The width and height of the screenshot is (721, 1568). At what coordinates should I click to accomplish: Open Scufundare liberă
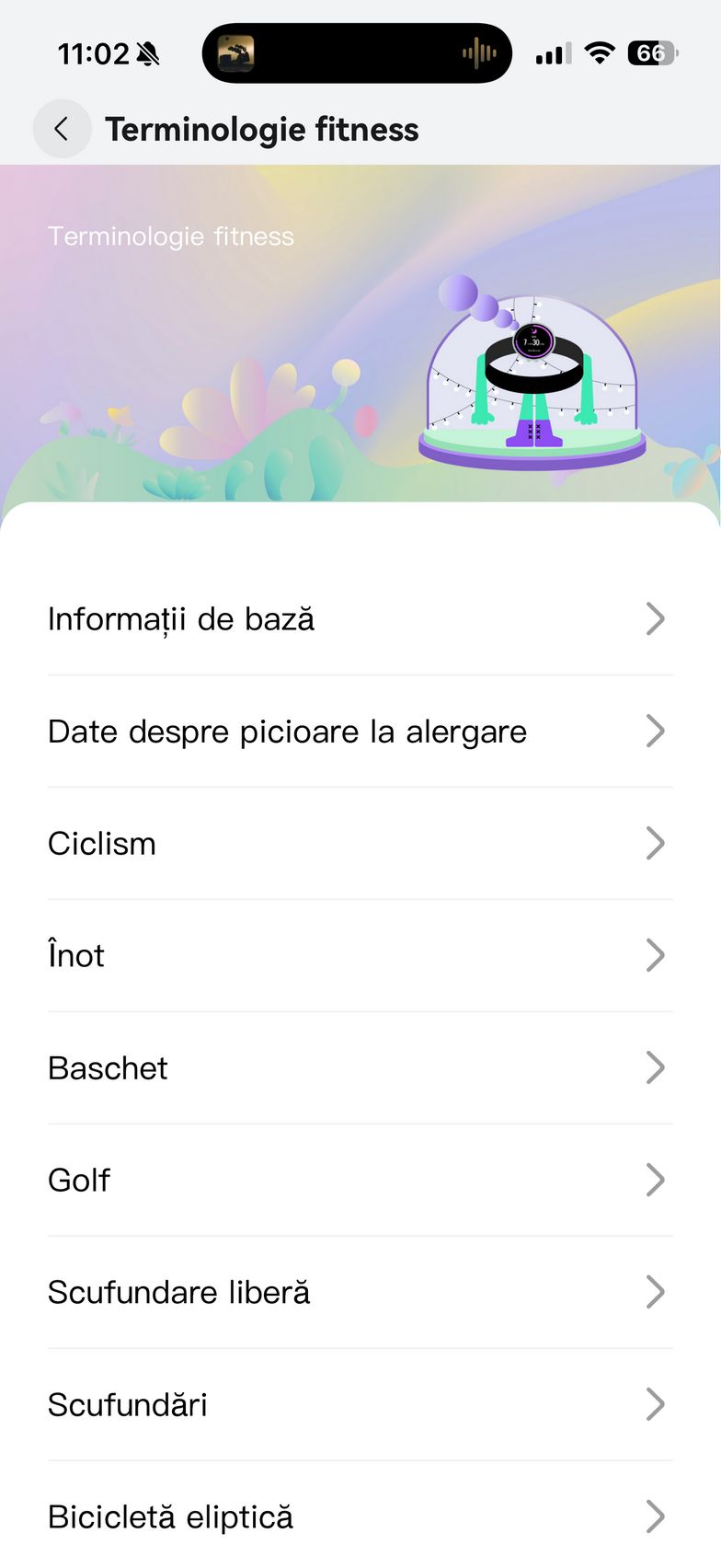pos(359,1293)
